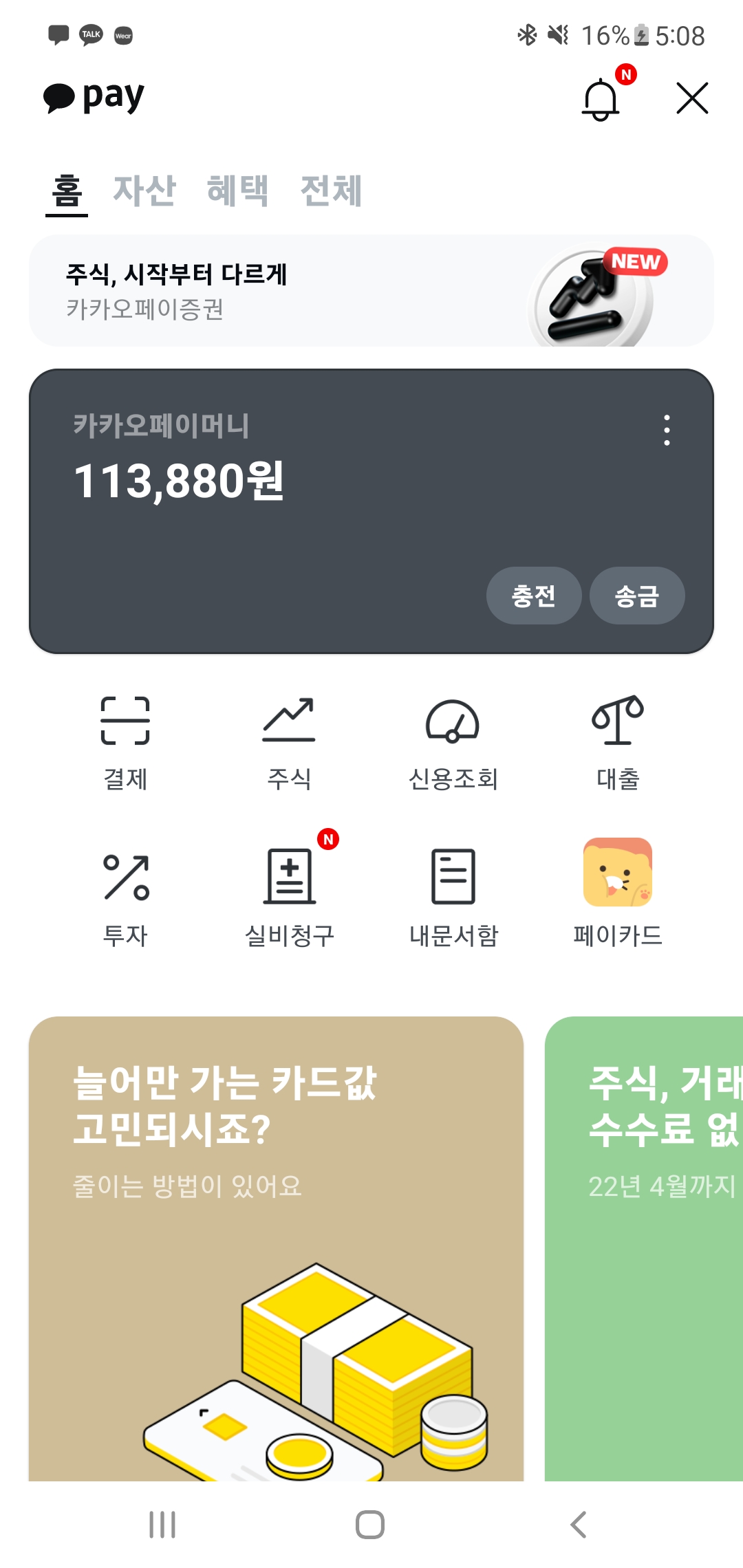This screenshot has height=1568, width=743.
Task: Switch to the 전체 tab
Action: point(332,190)
